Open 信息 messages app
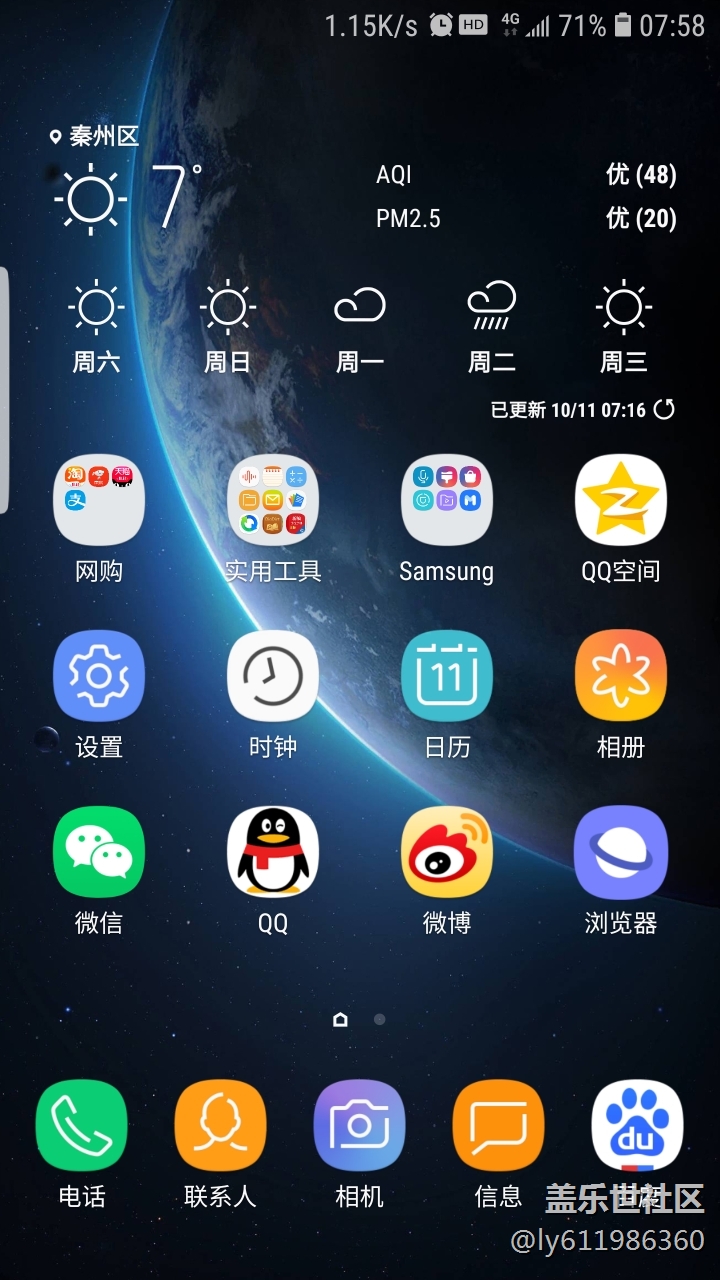 coord(498,1126)
